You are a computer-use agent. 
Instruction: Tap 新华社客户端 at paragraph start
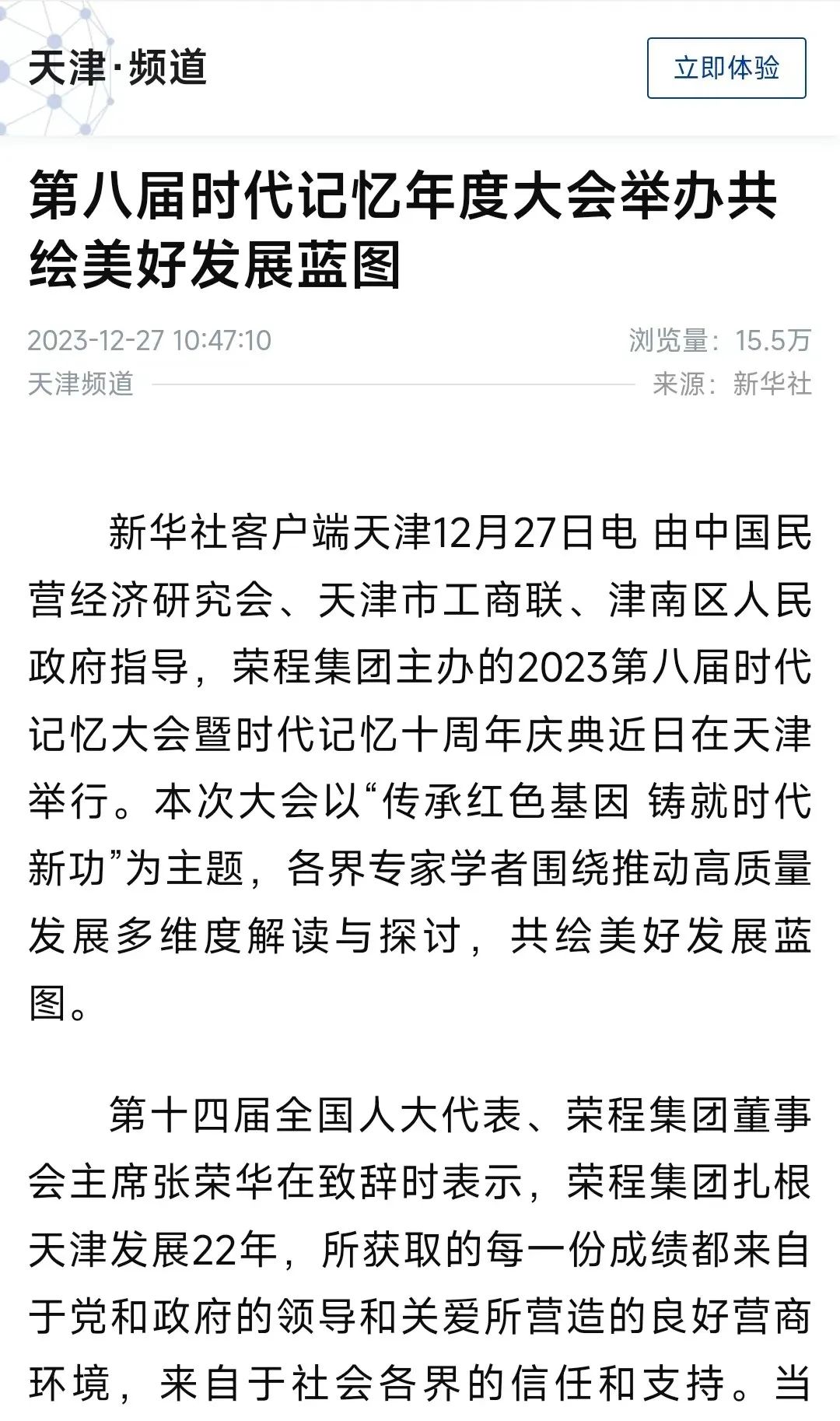click(x=226, y=533)
